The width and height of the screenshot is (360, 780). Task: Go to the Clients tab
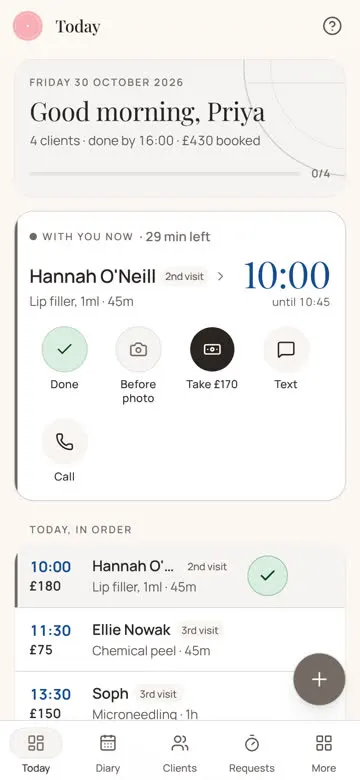pos(180,753)
